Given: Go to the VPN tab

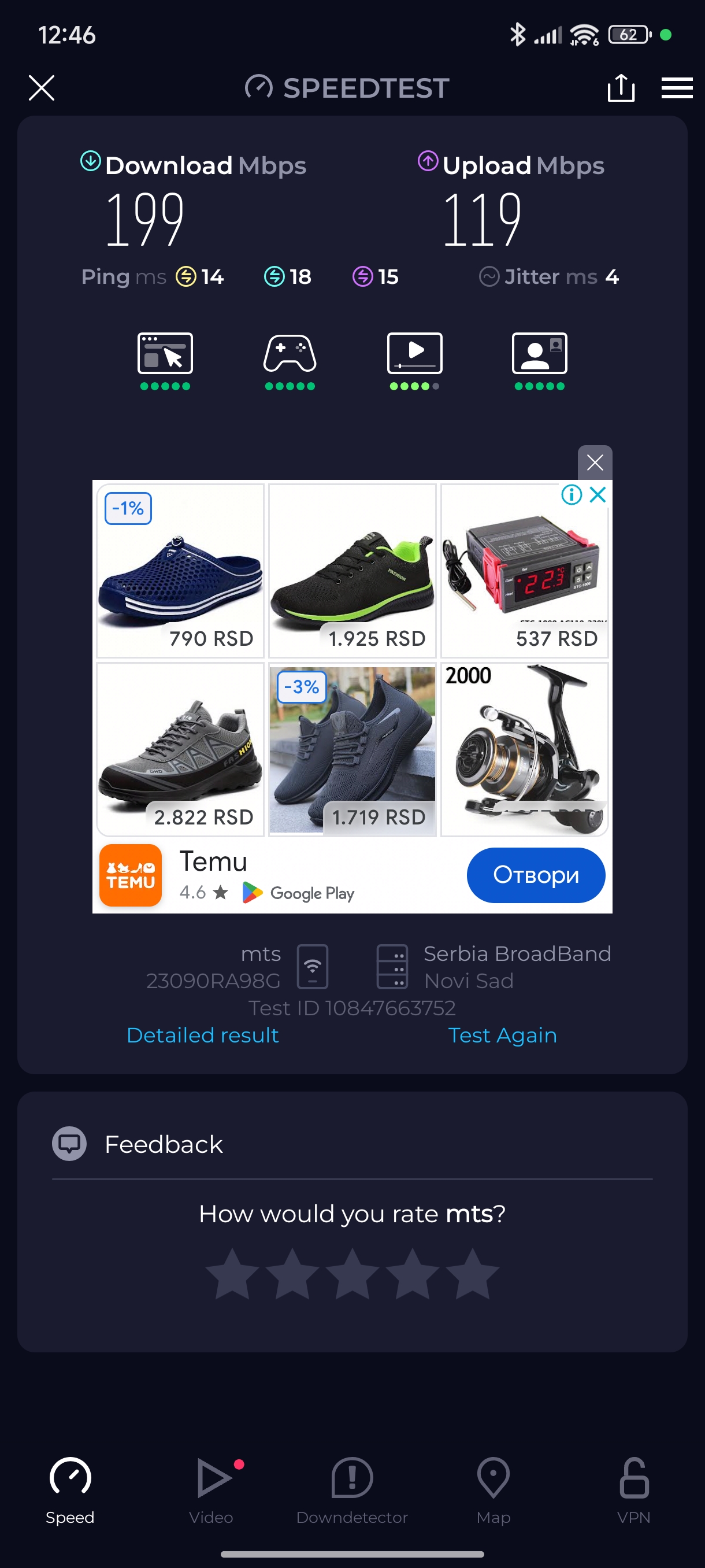Looking at the screenshot, I should (x=633, y=1489).
